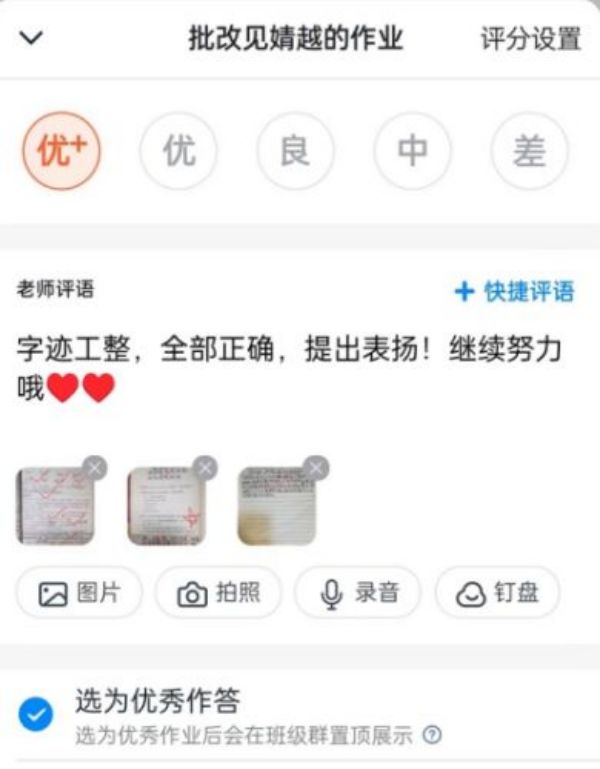
Task: Uncheck 选为优秀作答
Action: 36,715
